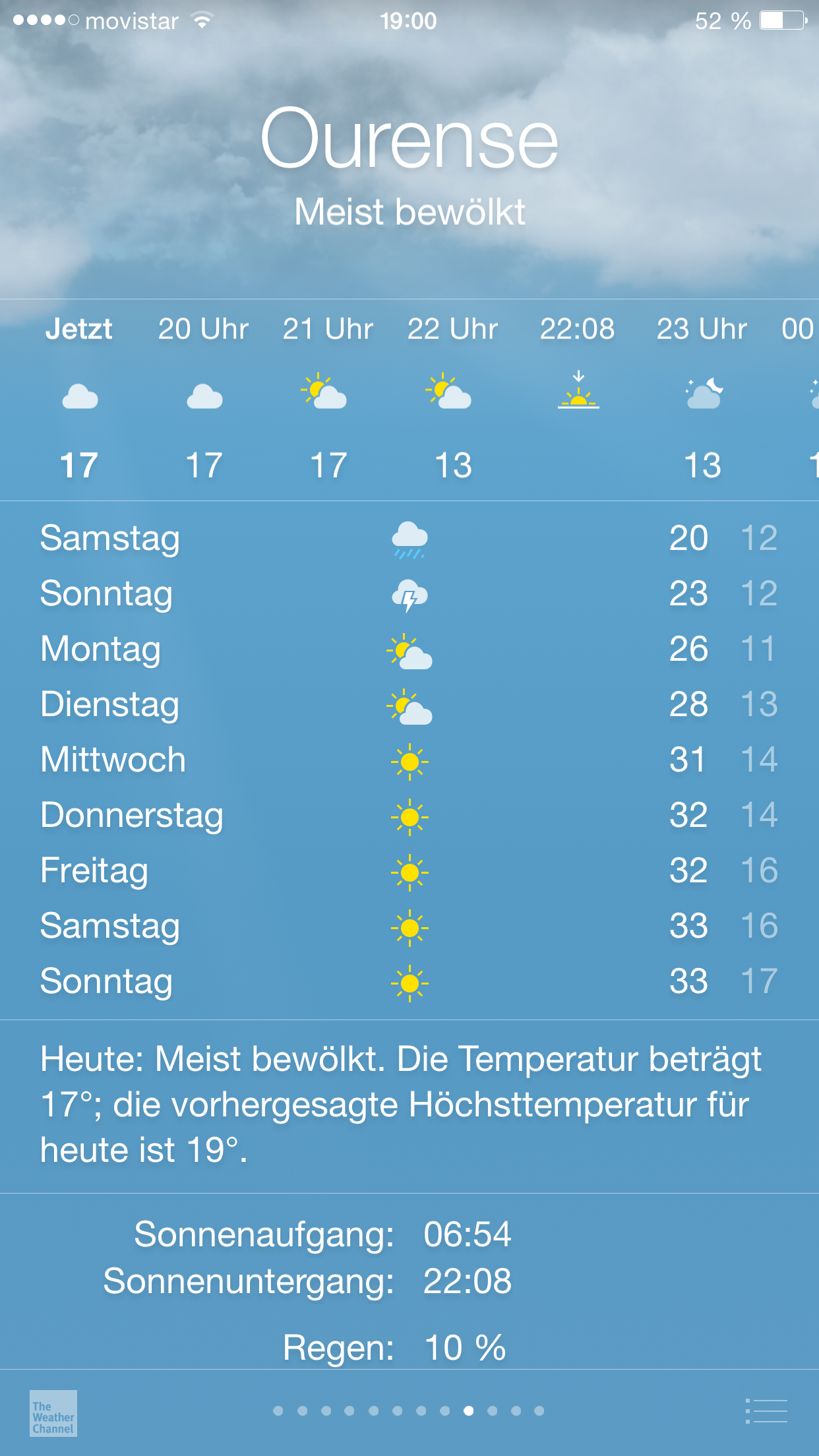Open The Weather Channel link
The height and width of the screenshot is (1456, 819).
click(x=53, y=1413)
